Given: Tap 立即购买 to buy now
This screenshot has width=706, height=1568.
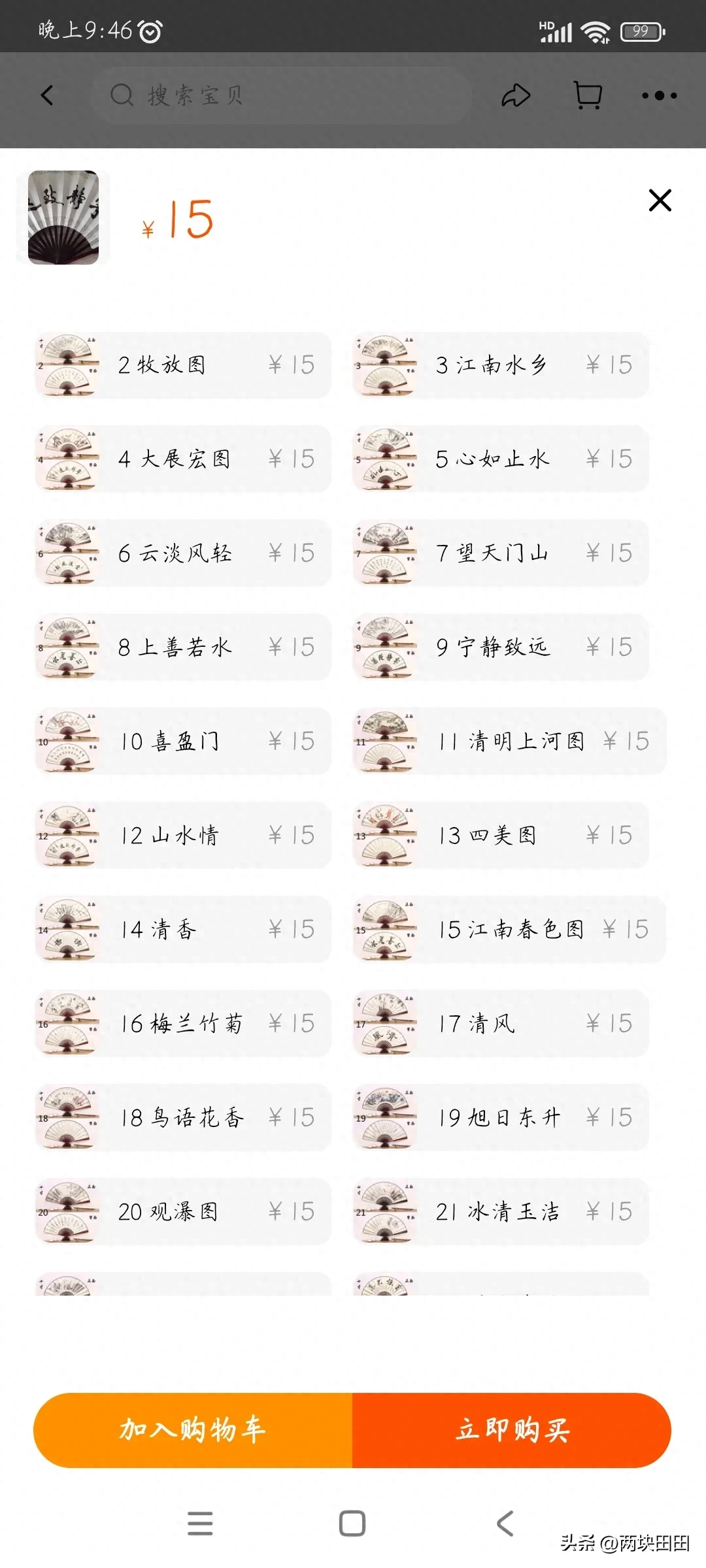Looking at the screenshot, I should pos(512,1430).
